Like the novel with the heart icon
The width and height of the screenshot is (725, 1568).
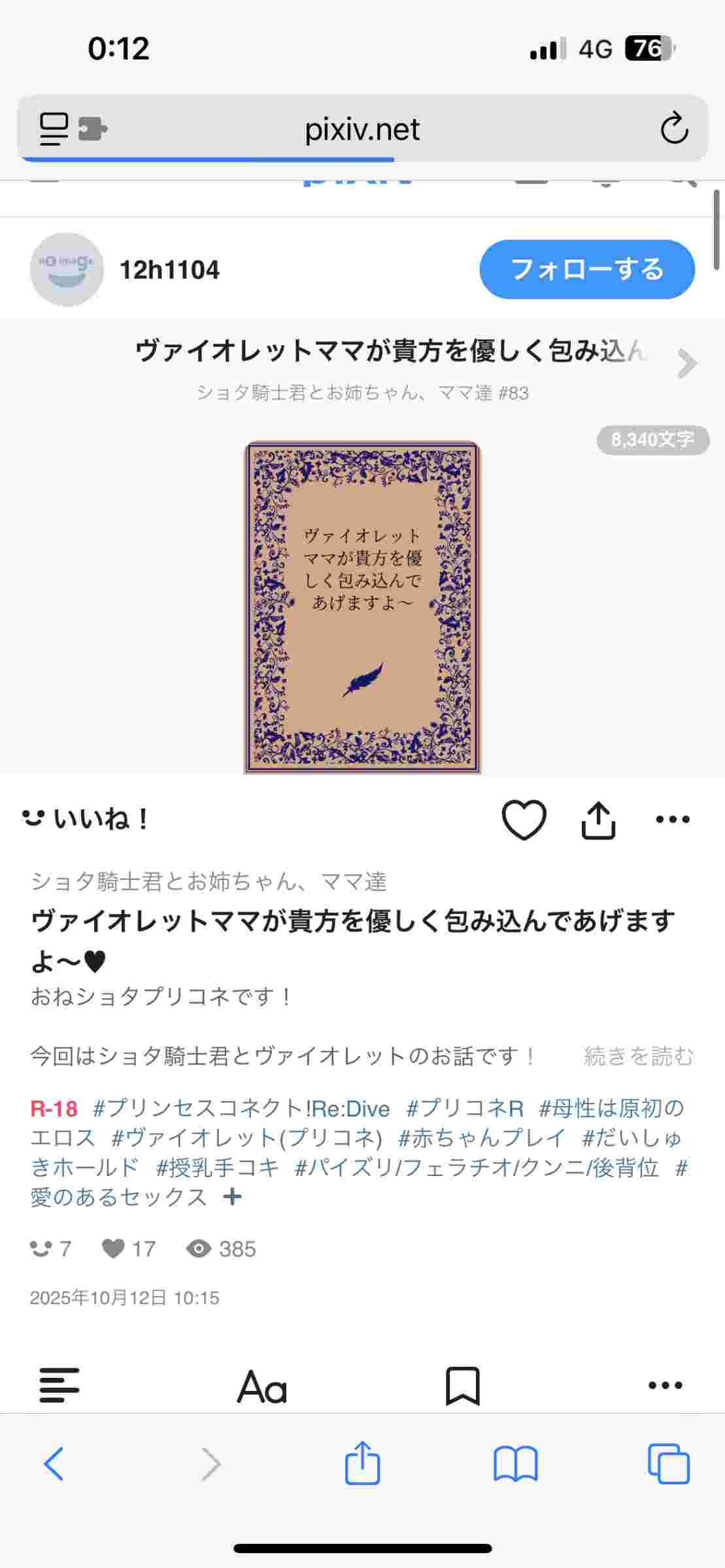524,819
